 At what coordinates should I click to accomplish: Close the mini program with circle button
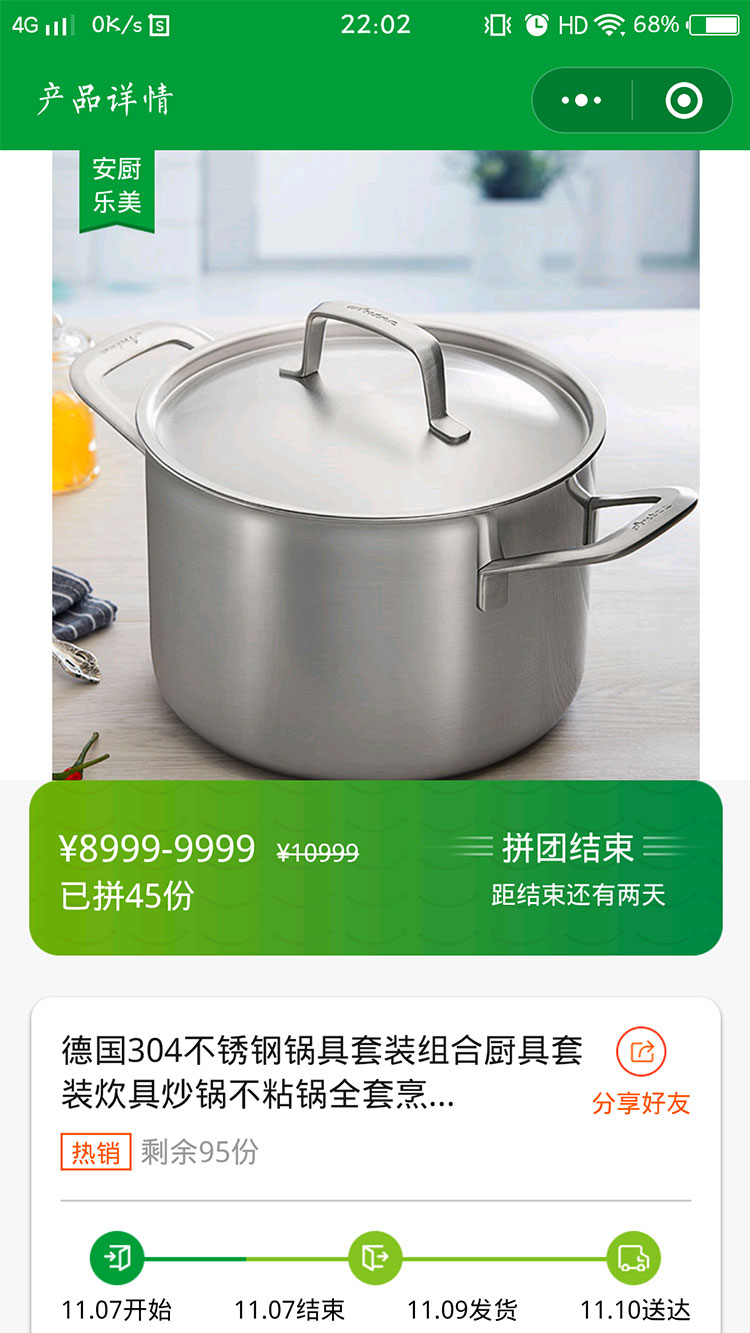pos(684,100)
